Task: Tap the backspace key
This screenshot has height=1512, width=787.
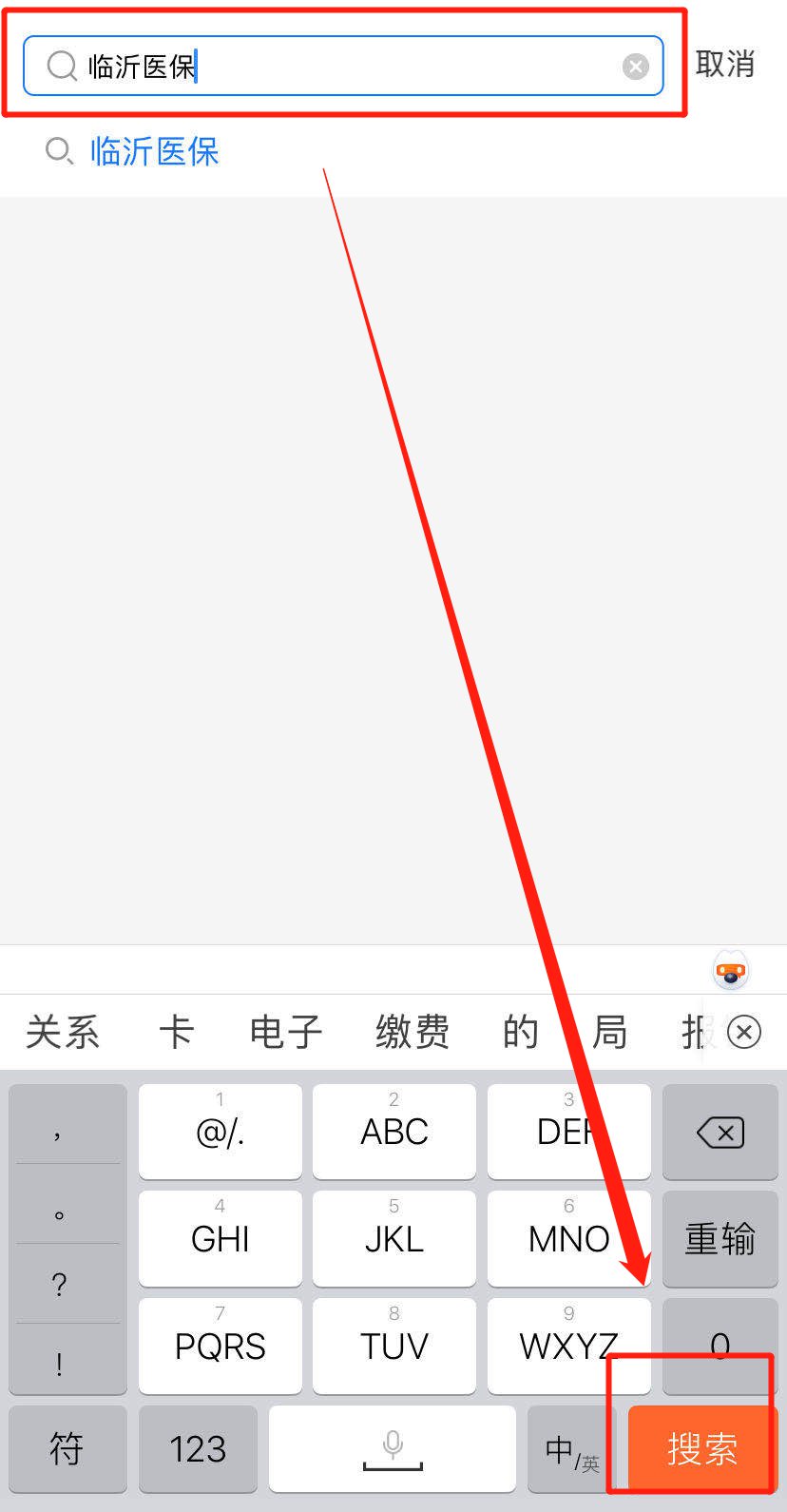Action: point(720,1132)
